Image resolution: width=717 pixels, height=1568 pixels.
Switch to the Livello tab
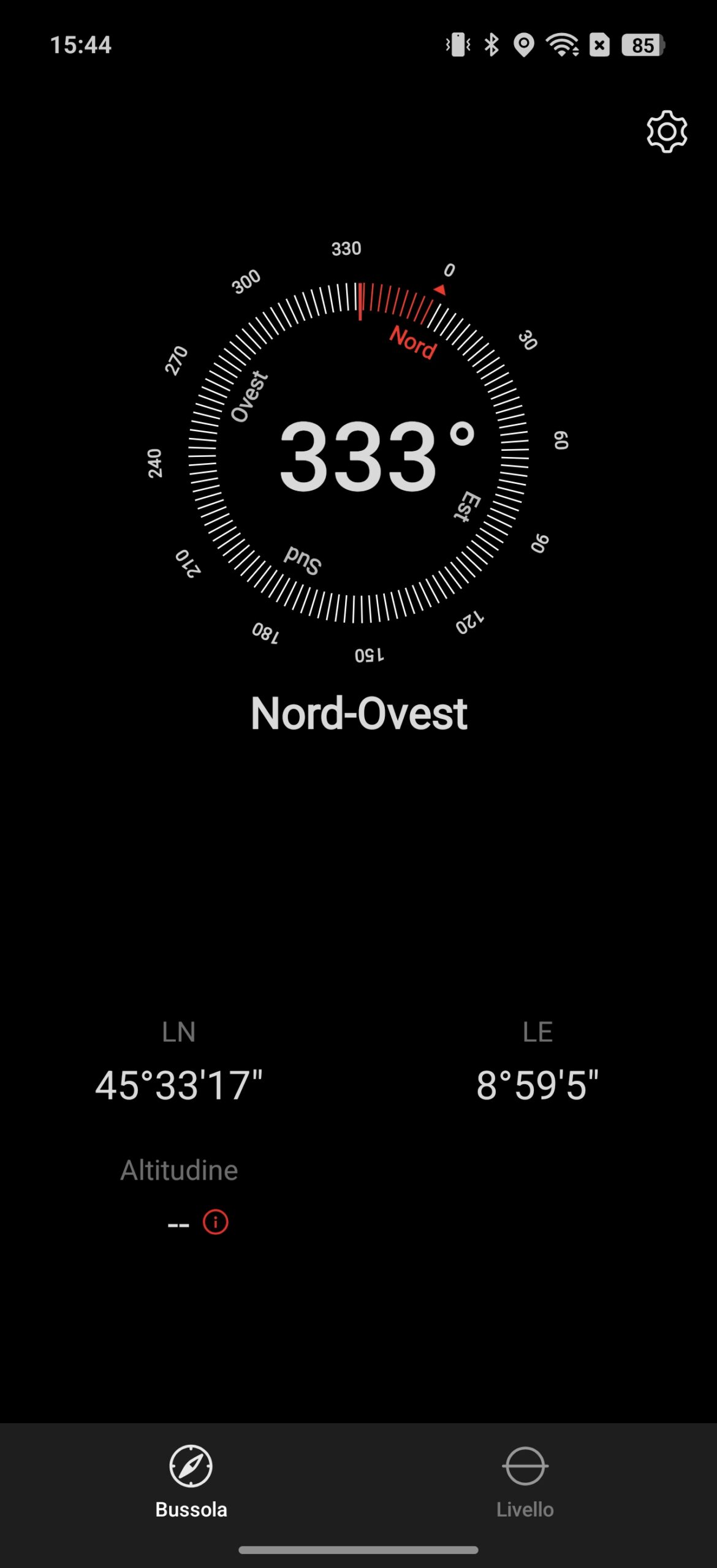pyautogui.click(x=525, y=1482)
